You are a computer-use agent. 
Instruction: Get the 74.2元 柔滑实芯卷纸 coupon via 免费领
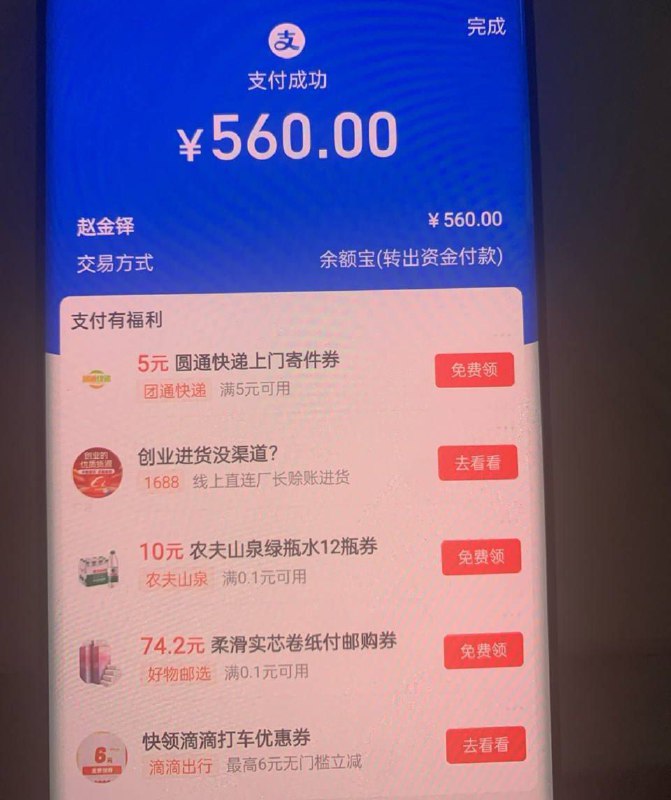pos(484,651)
